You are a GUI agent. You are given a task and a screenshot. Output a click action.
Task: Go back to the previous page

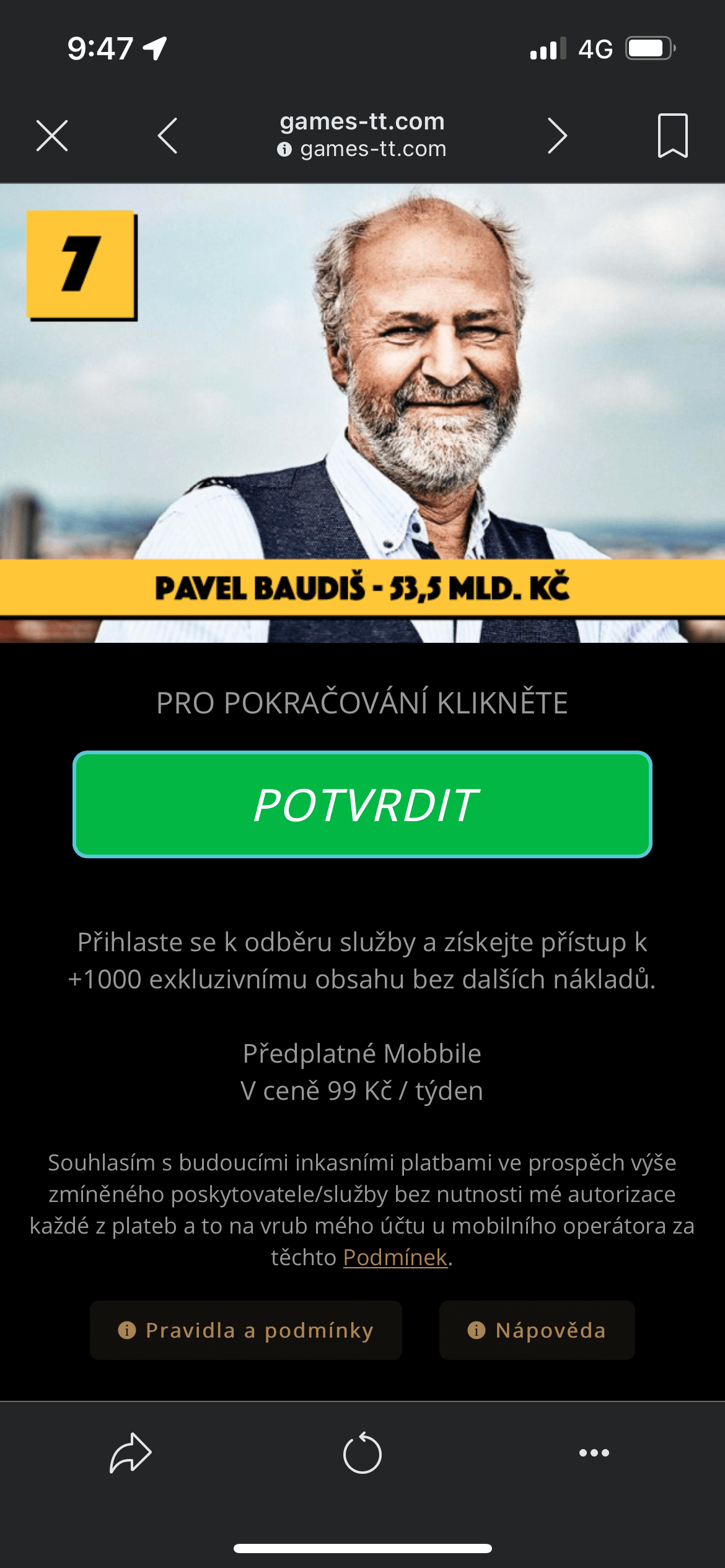point(168,136)
